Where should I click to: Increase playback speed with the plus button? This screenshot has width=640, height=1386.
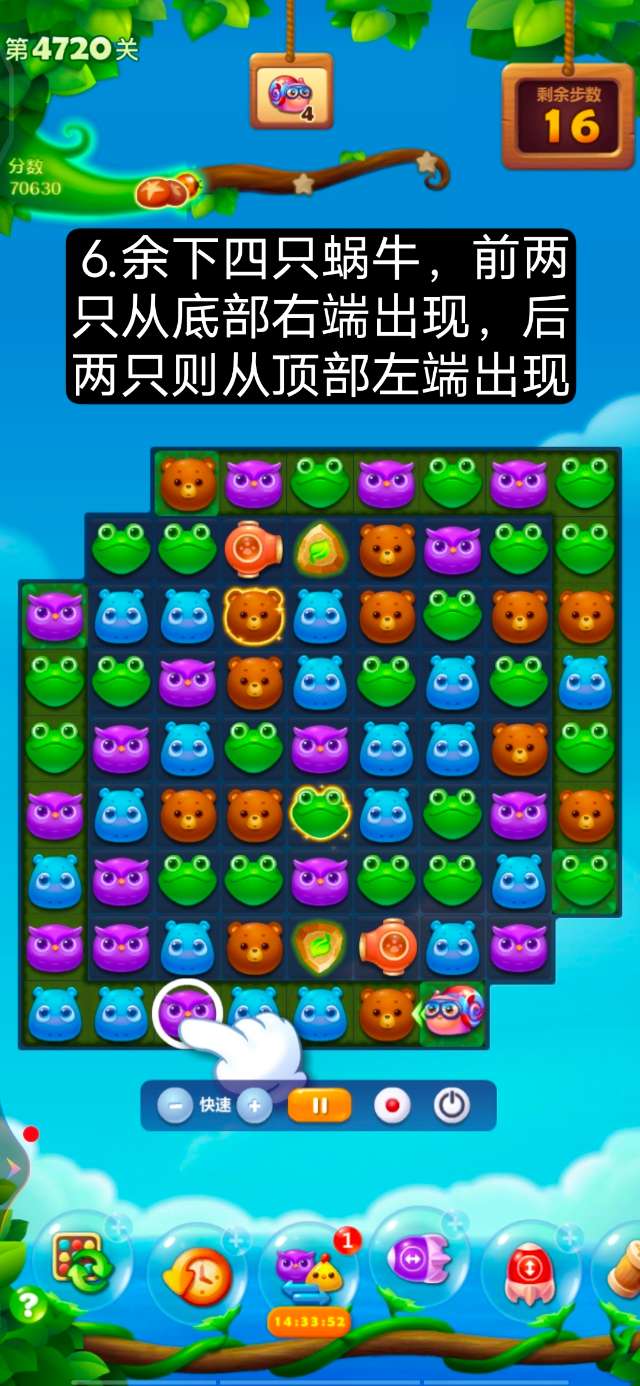(x=255, y=1106)
